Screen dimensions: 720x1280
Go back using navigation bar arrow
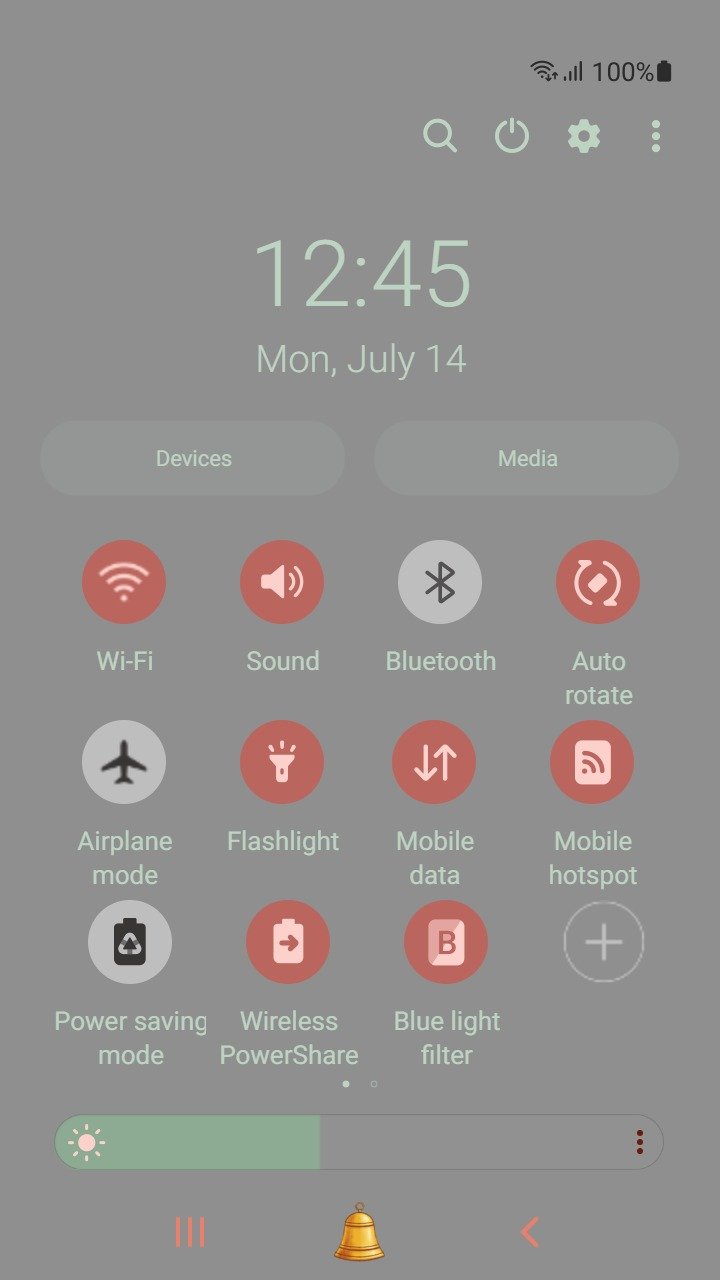pyautogui.click(x=530, y=1232)
